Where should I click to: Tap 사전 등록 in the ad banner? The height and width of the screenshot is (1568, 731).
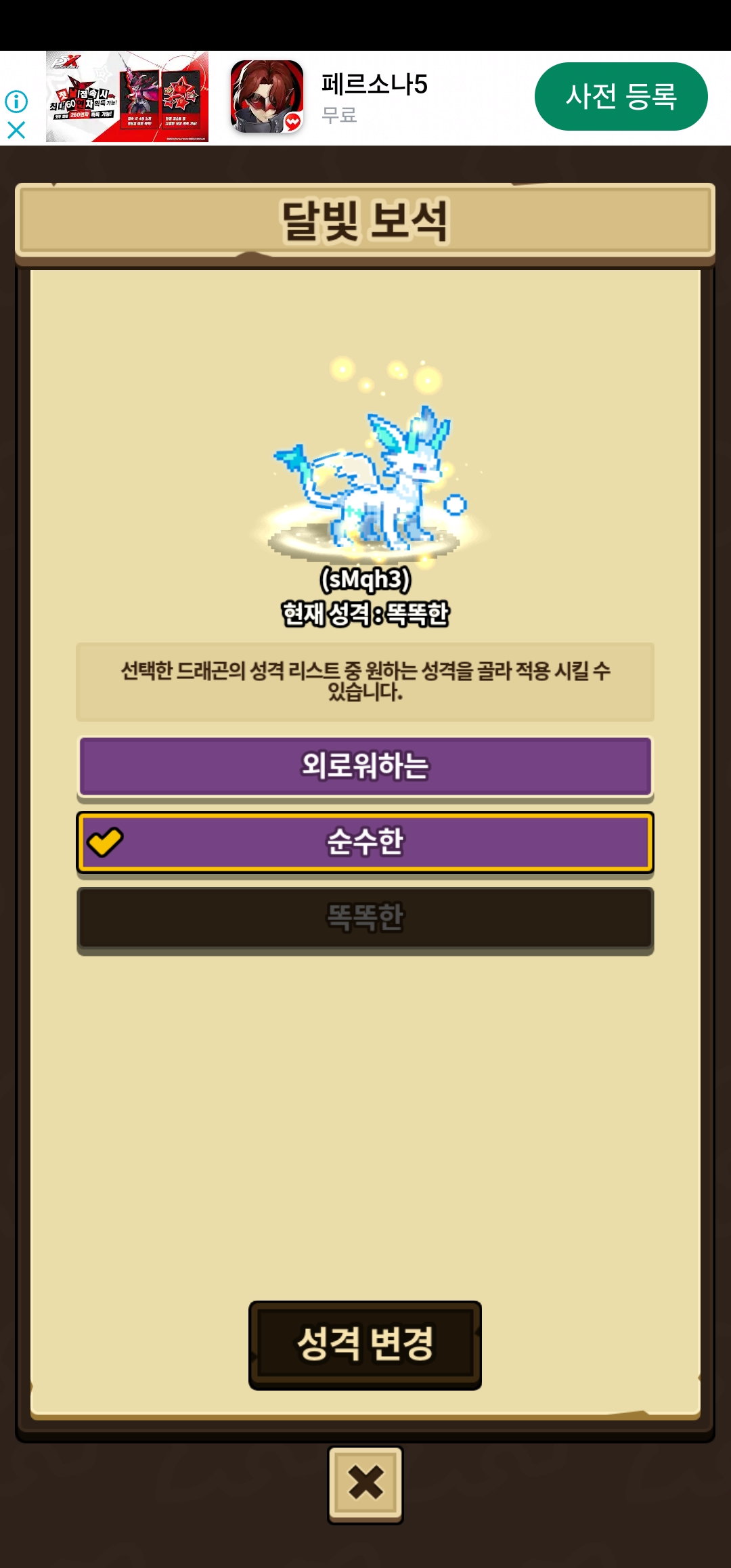621,96
